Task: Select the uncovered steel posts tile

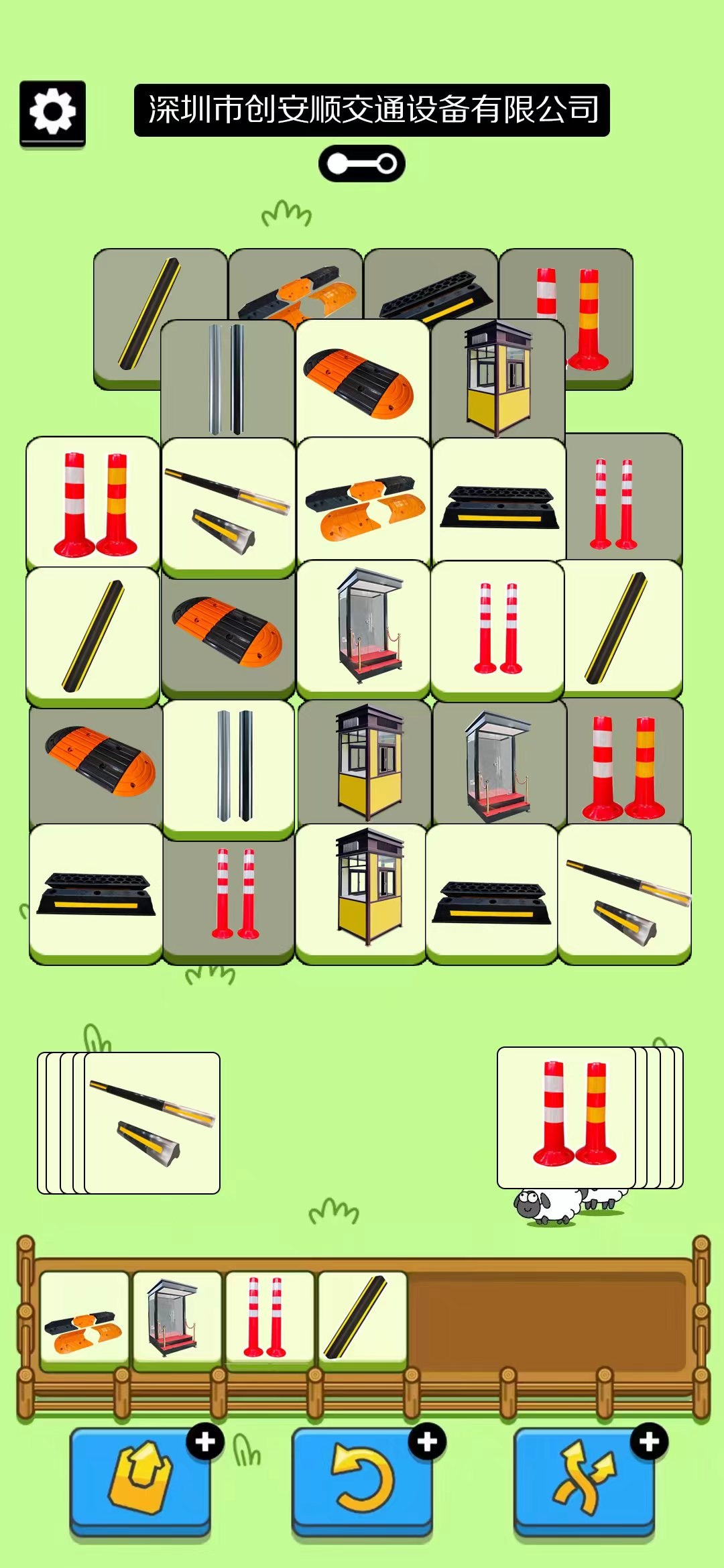Action: [229, 766]
